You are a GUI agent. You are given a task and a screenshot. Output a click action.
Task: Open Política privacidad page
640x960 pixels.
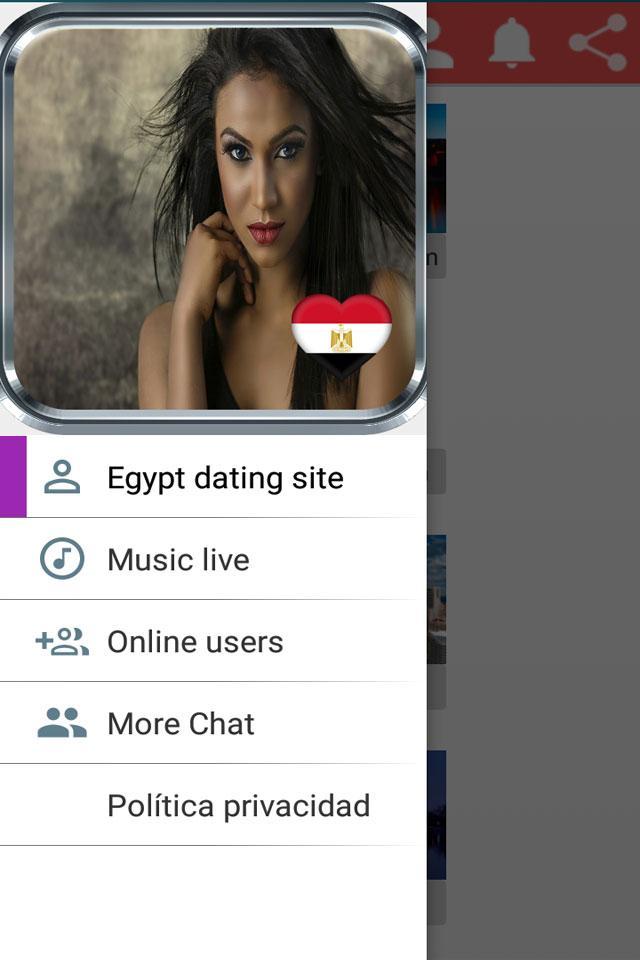[x=238, y=805]
